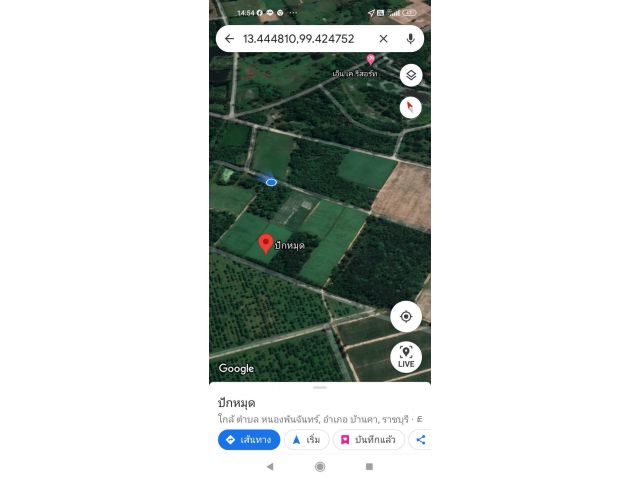
Task: Clear the searched coordinates
Action: tap(383, 39)
